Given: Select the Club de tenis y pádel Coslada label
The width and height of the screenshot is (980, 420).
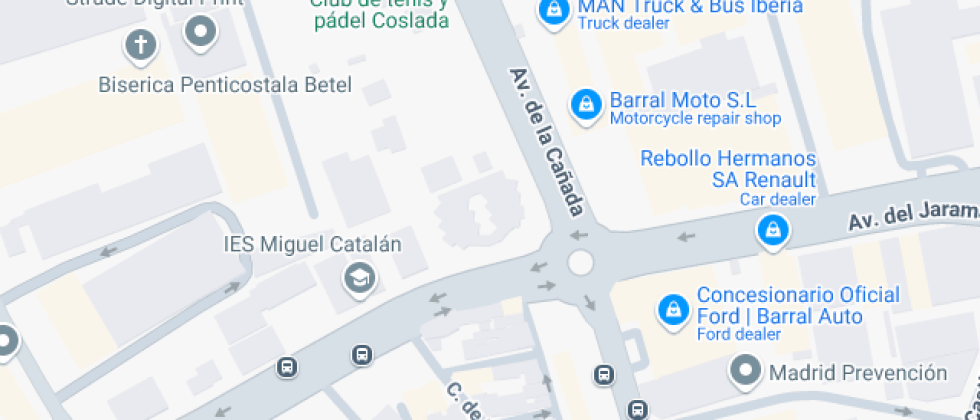Looking at the screenshot, I should [x=381, y=16].
